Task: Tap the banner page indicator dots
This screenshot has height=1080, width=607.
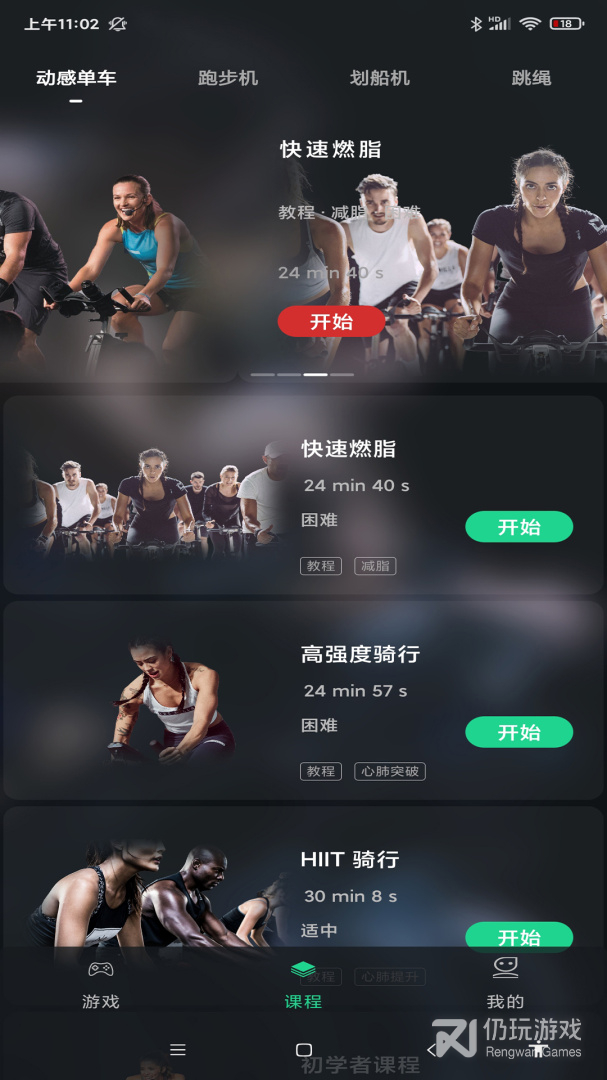Action: point(302,375)
